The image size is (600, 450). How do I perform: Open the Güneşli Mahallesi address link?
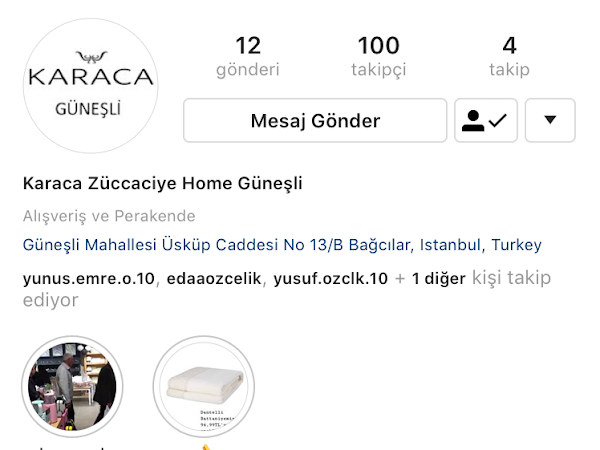(281, 245)
